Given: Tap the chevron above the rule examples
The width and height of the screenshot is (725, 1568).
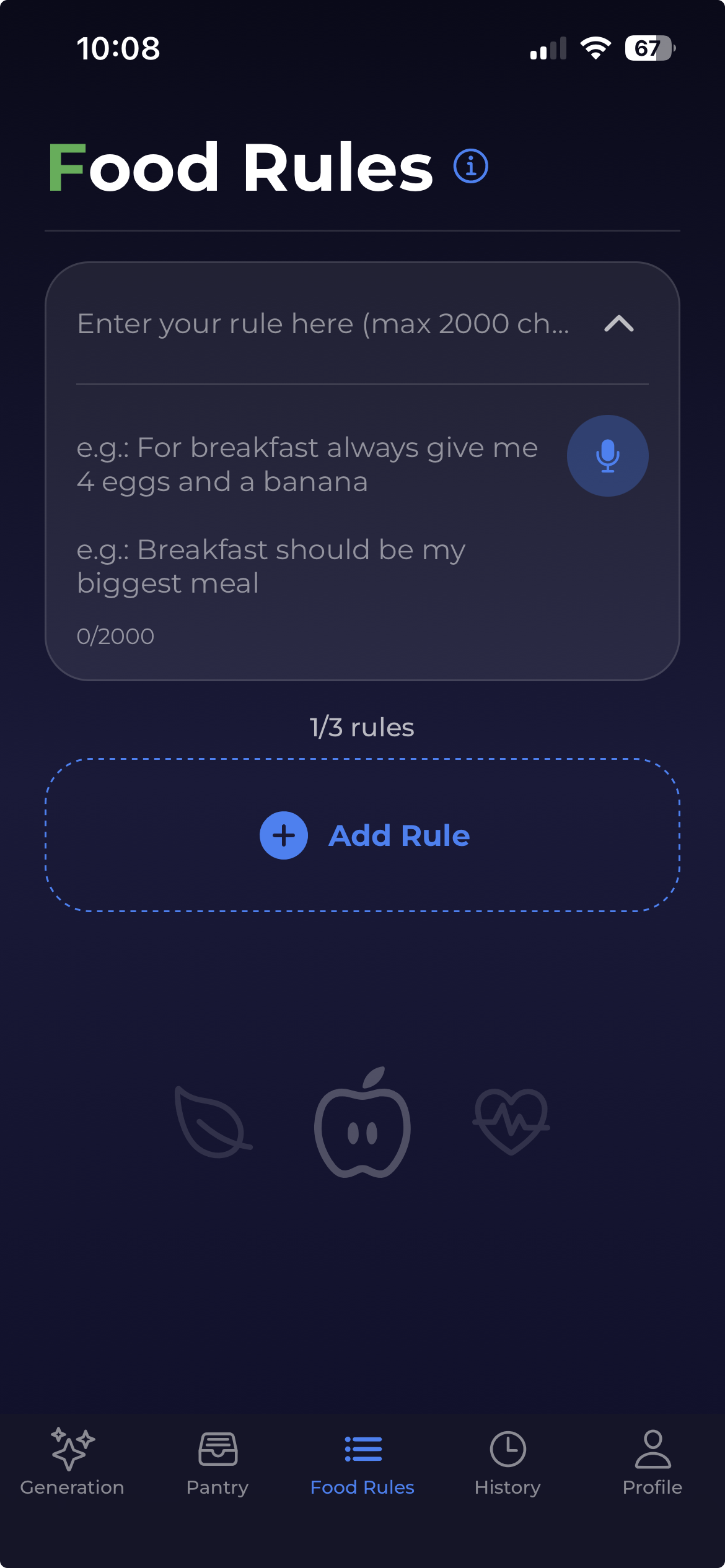Looking at the screenshot, I should pyautogui.click(x=619, y=324).
